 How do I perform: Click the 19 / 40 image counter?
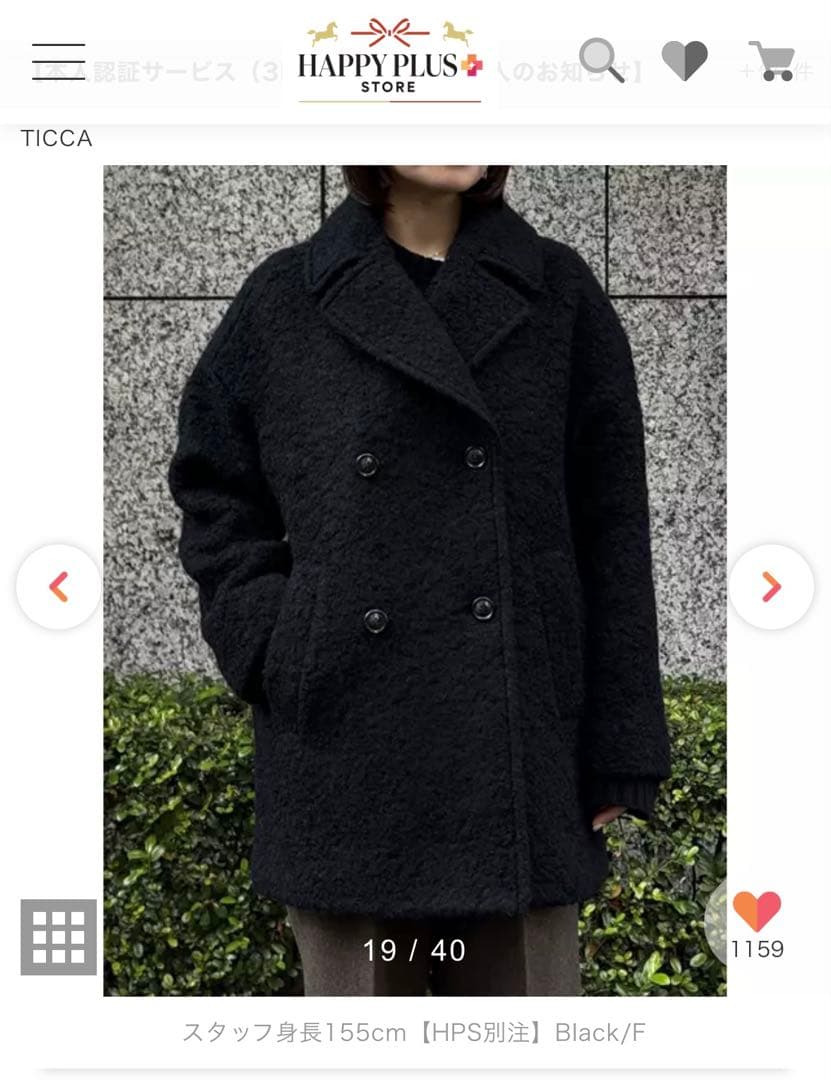click(x=416, y=950)
